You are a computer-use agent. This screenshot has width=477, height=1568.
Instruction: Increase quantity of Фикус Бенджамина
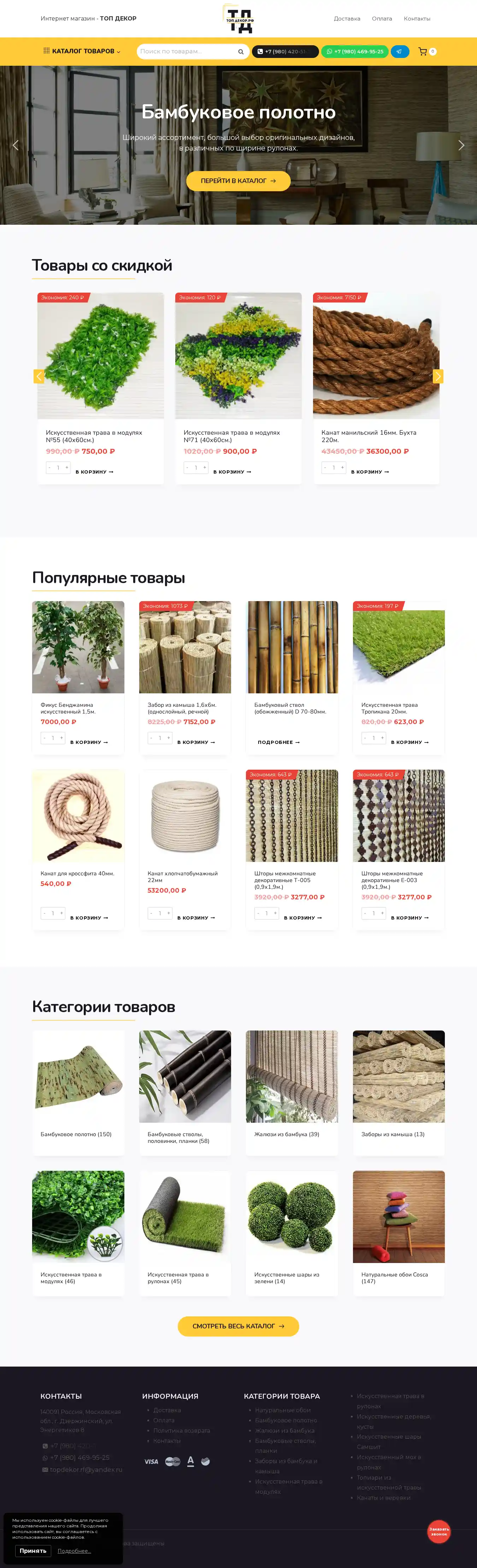tap(61, 738)
